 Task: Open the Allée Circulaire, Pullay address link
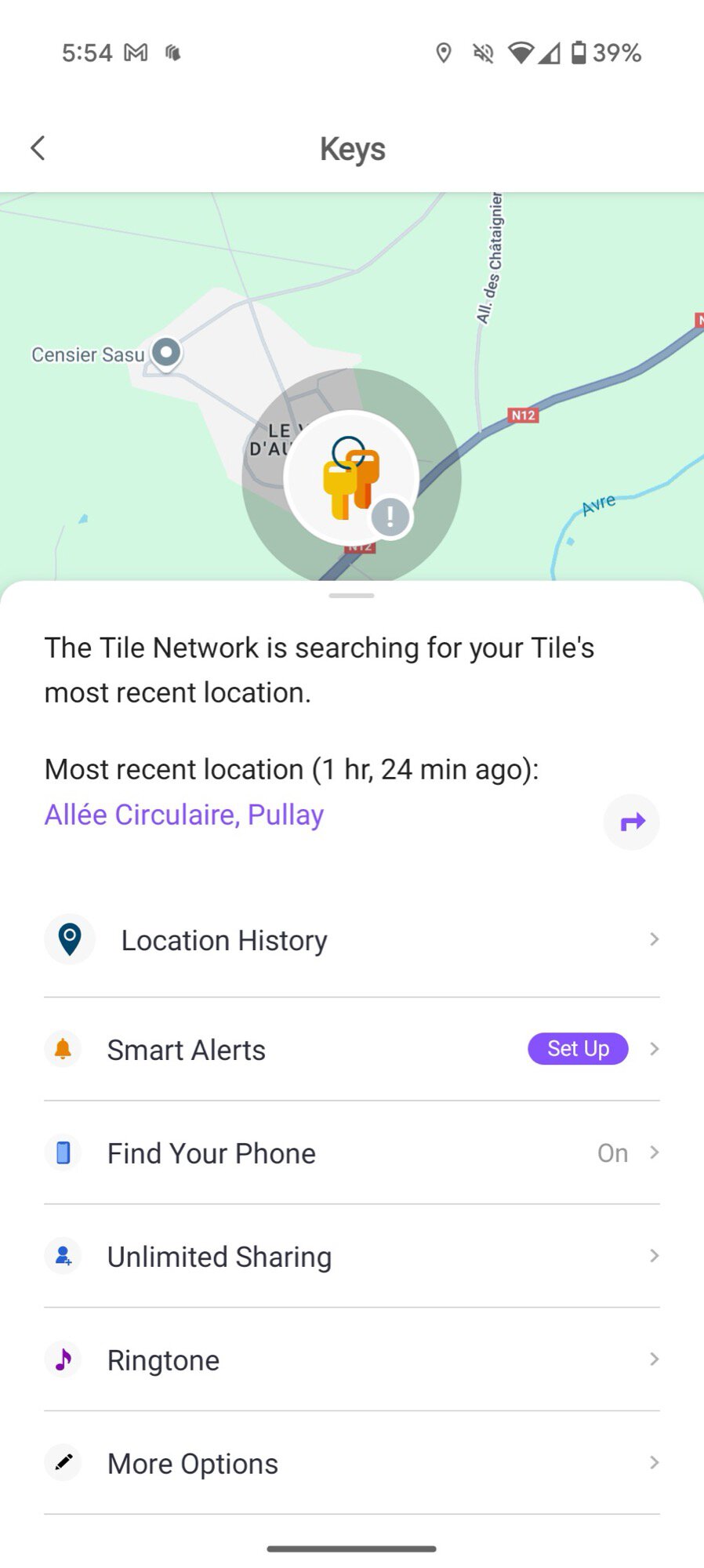[x=183, y=815]
